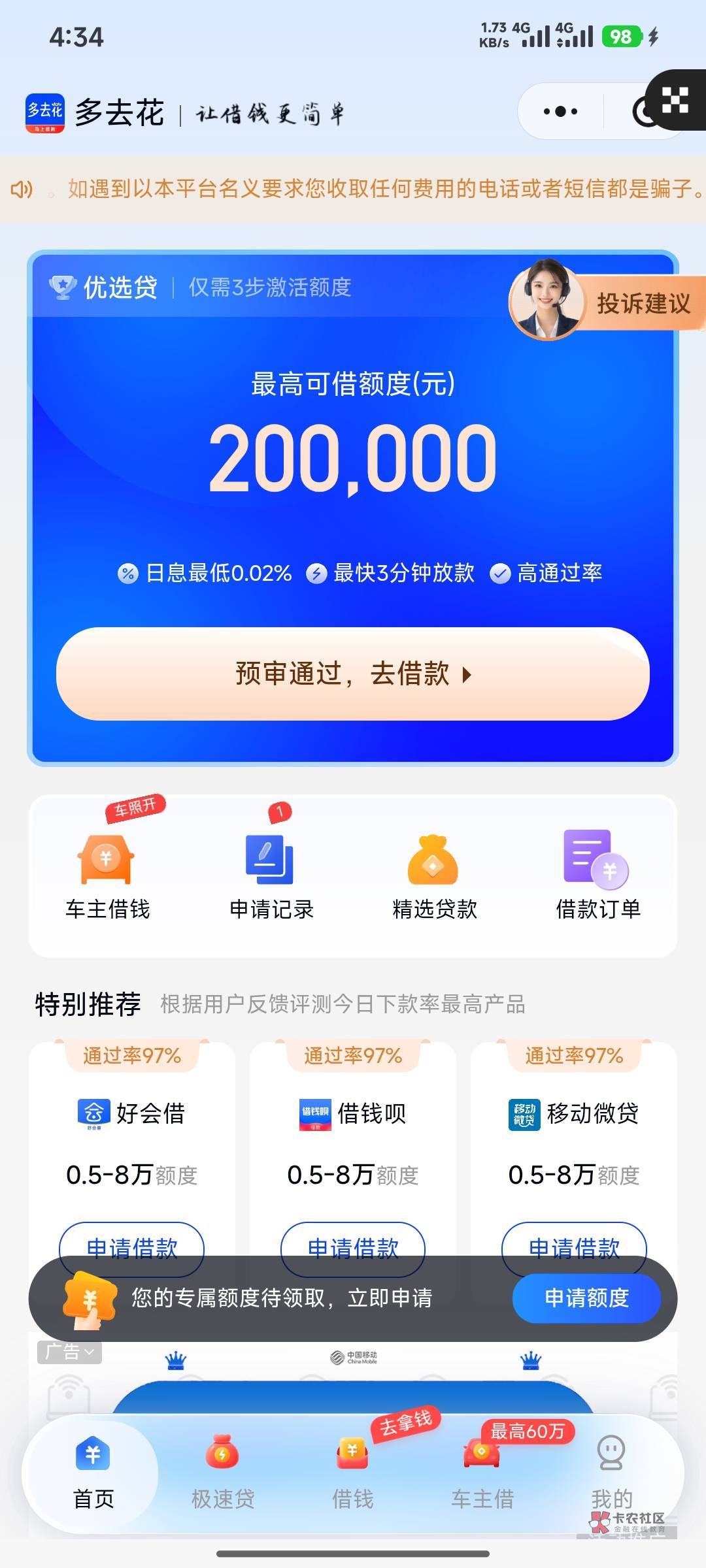Switch to 借钱 tab
706x1568 pixels.
[x=353, y=1473]
